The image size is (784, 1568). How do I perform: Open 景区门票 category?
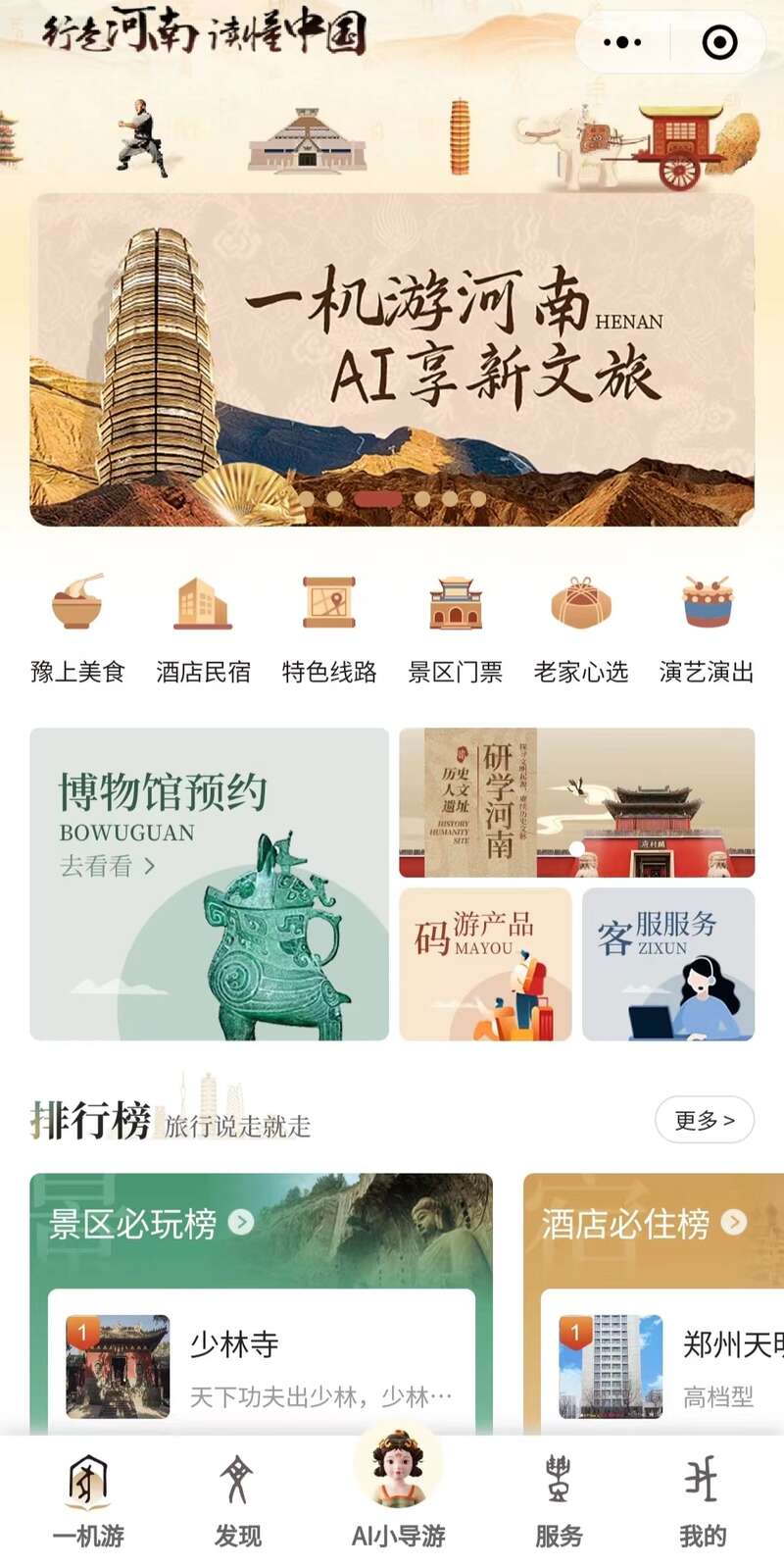[x=455, y=628]
